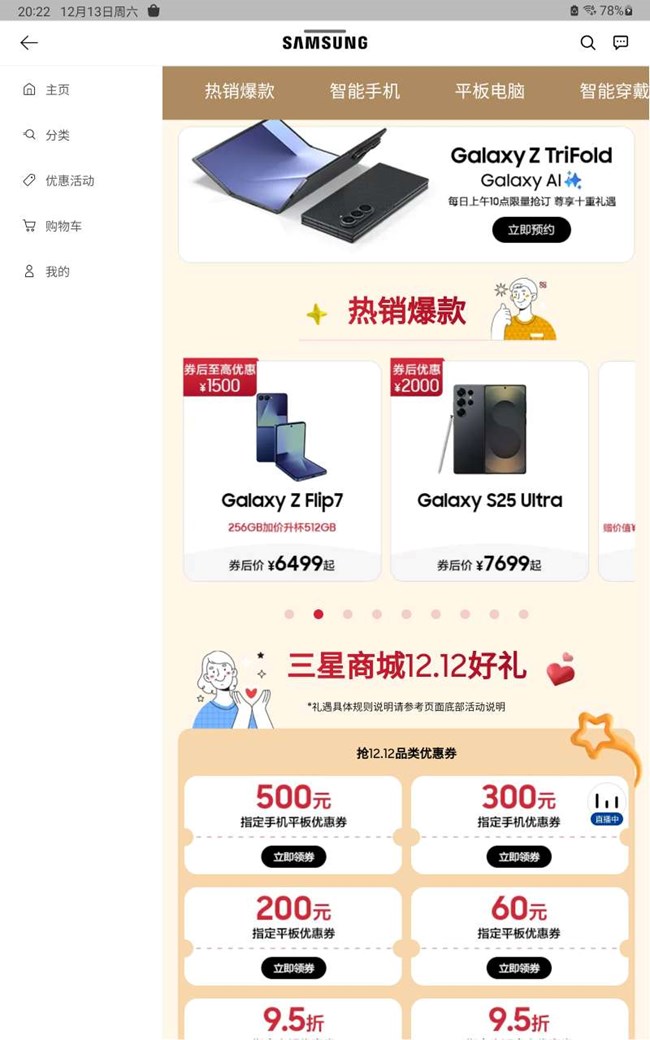Open the search icon in the header
Viewport: 650px width, 1040px height.
point(588,42)
